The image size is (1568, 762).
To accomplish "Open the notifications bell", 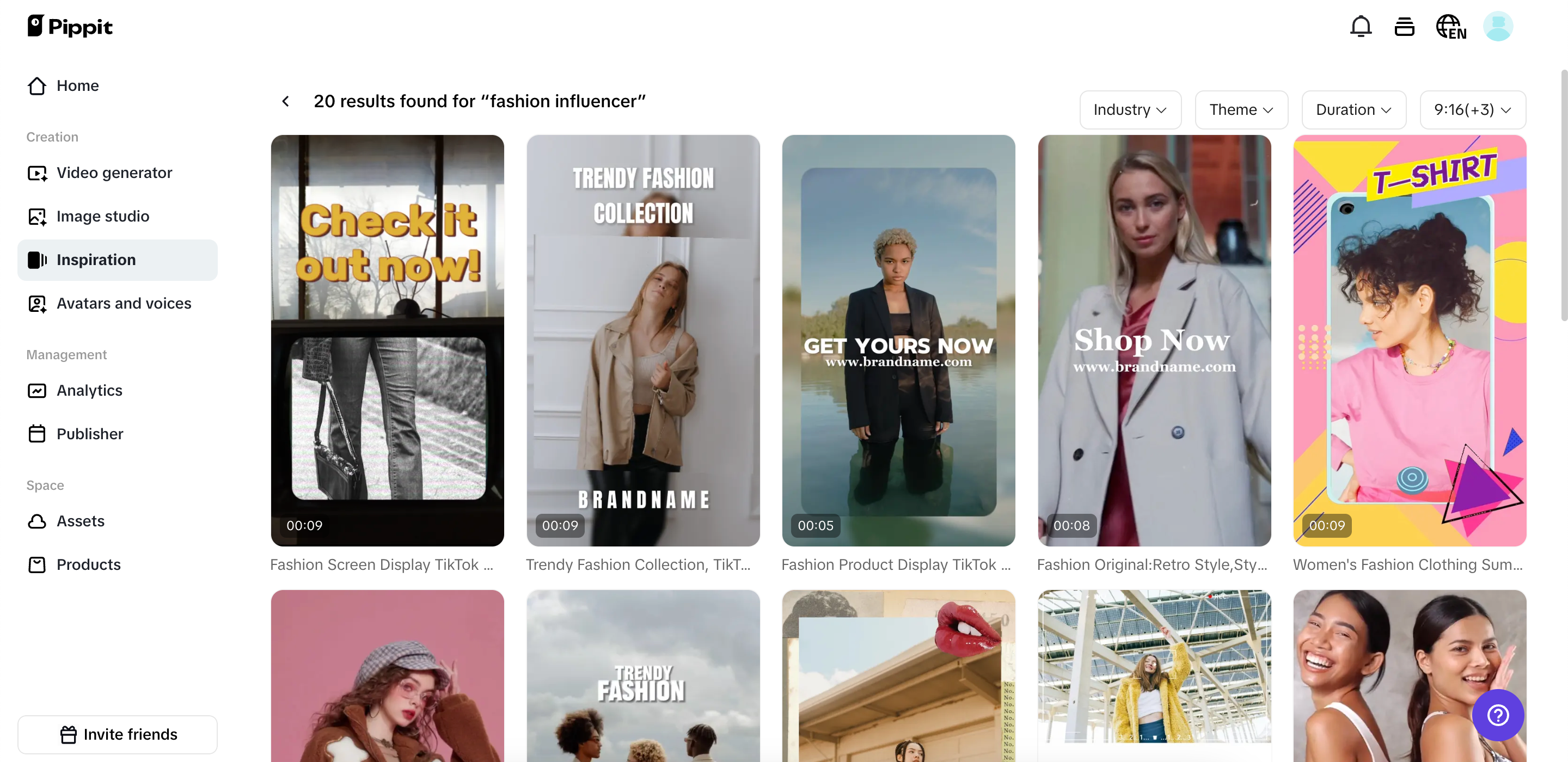I will (1361, 27).
